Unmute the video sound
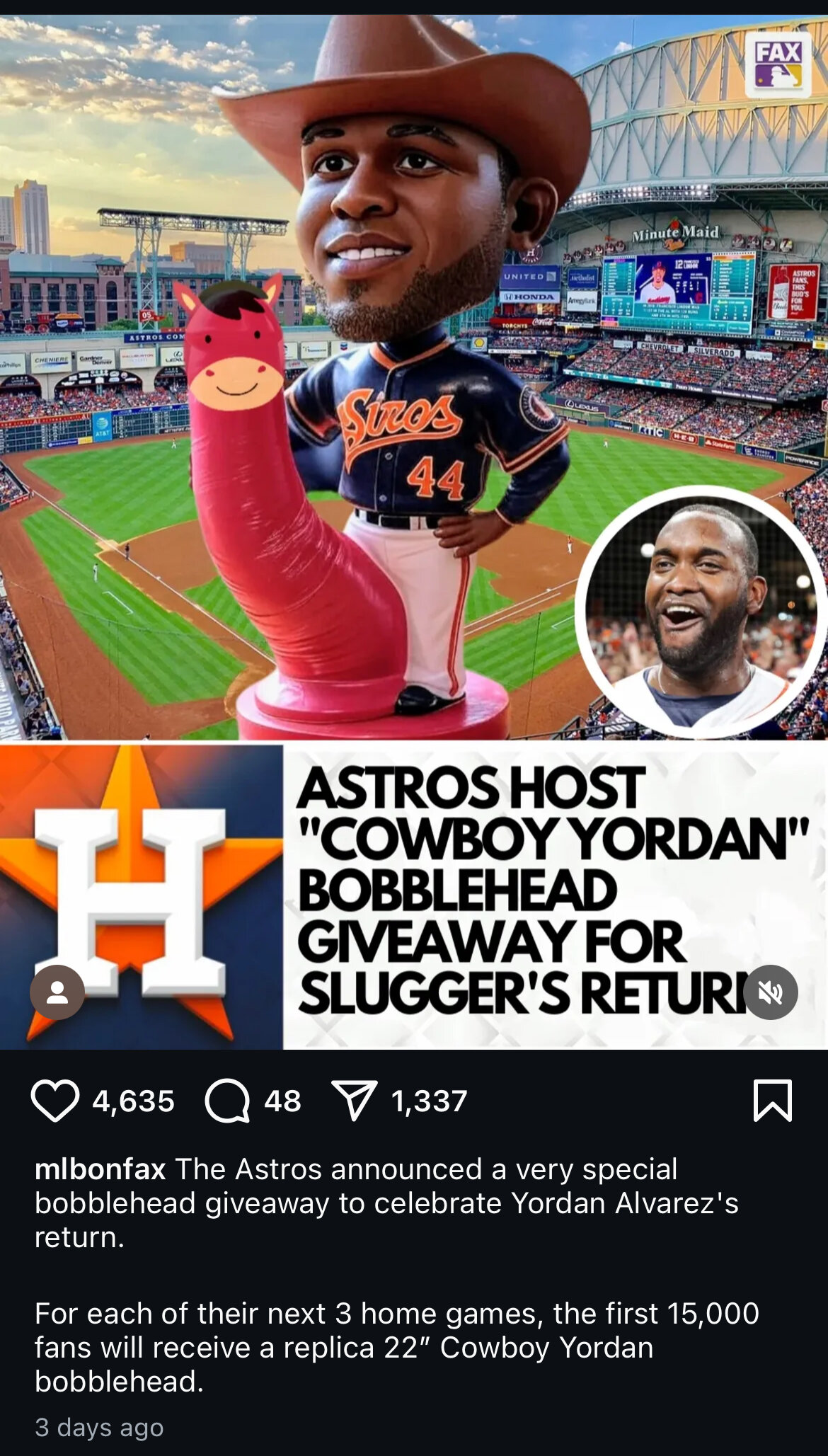828x1456 pixels. [x=771, y=992]
